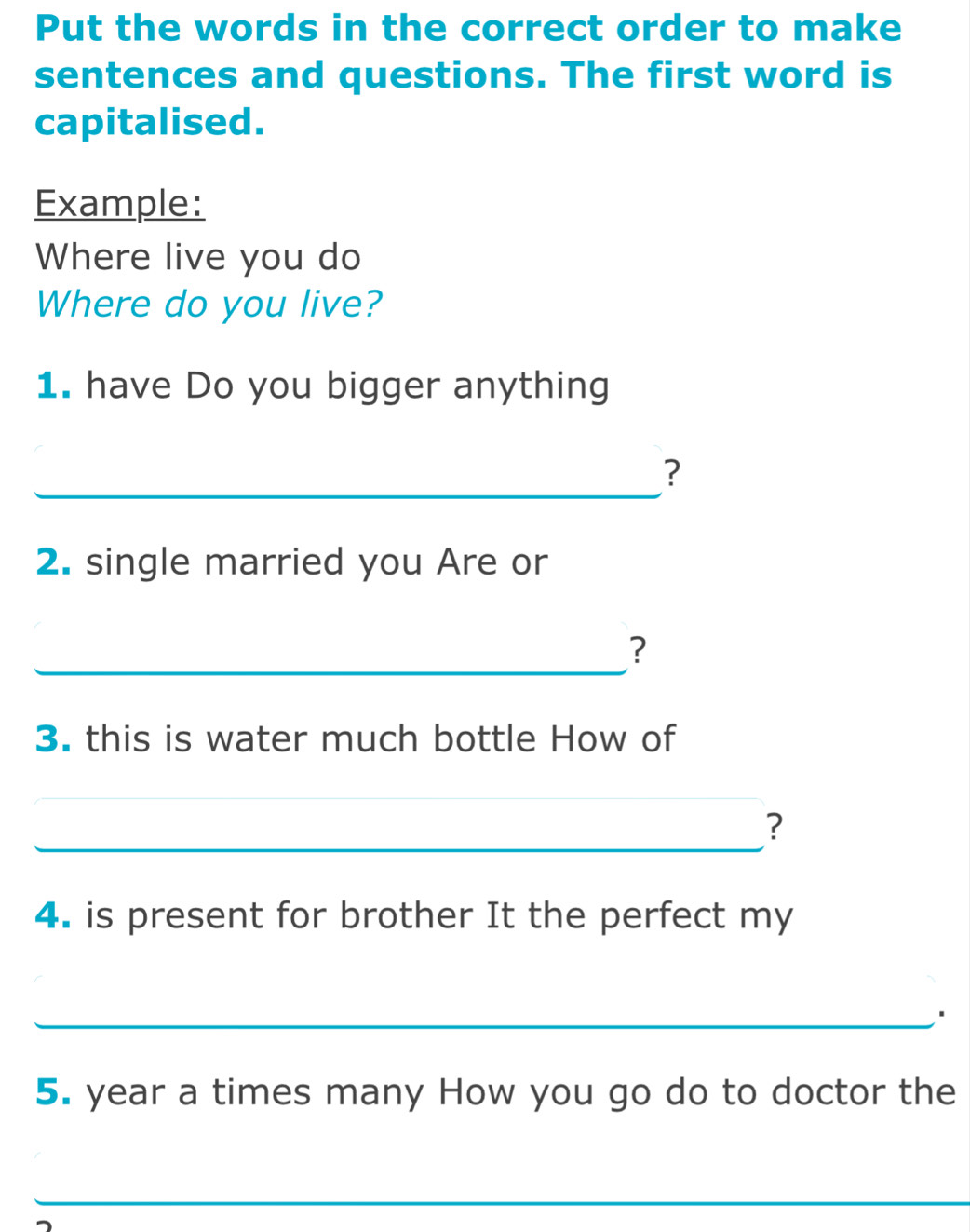Activate the answer field for the brother present sentence
Screen dimensions: 970x1232
click(484, 1001)
